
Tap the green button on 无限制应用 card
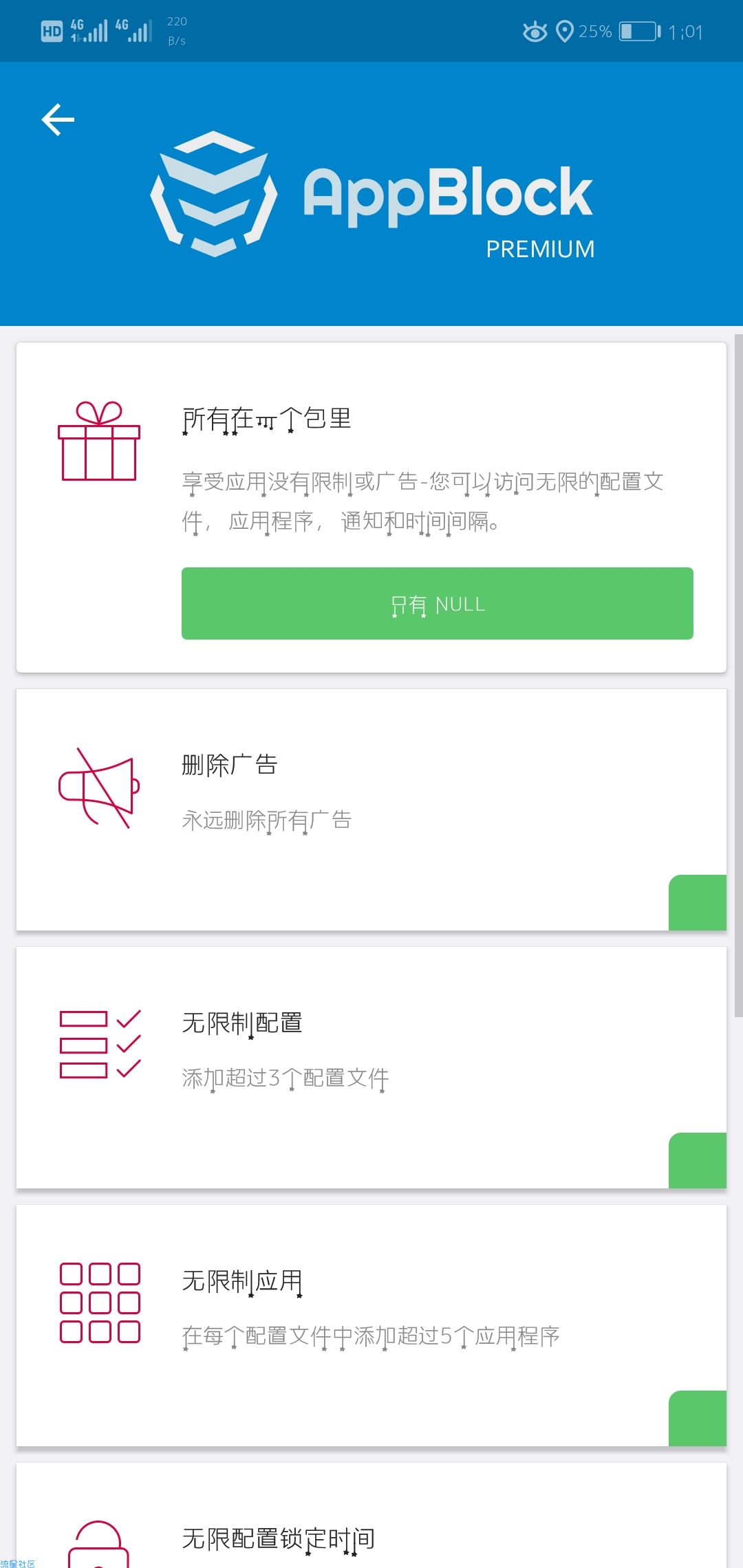(x=698, y=1418)
